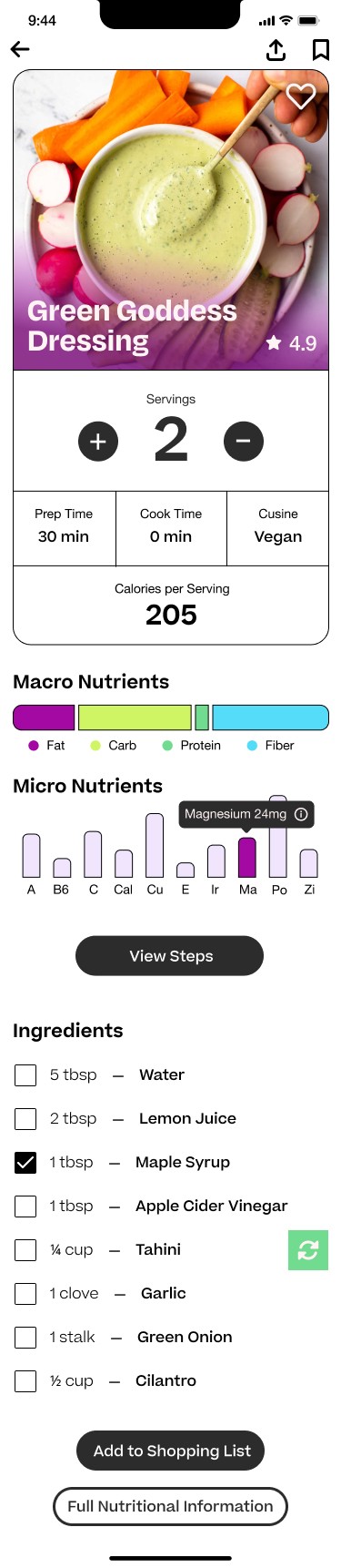The width and height of the screenshot is (341, 1568).
Task: Bookmark the Green Goddess Dressing recipe
Action: click(x=320, y=50)
